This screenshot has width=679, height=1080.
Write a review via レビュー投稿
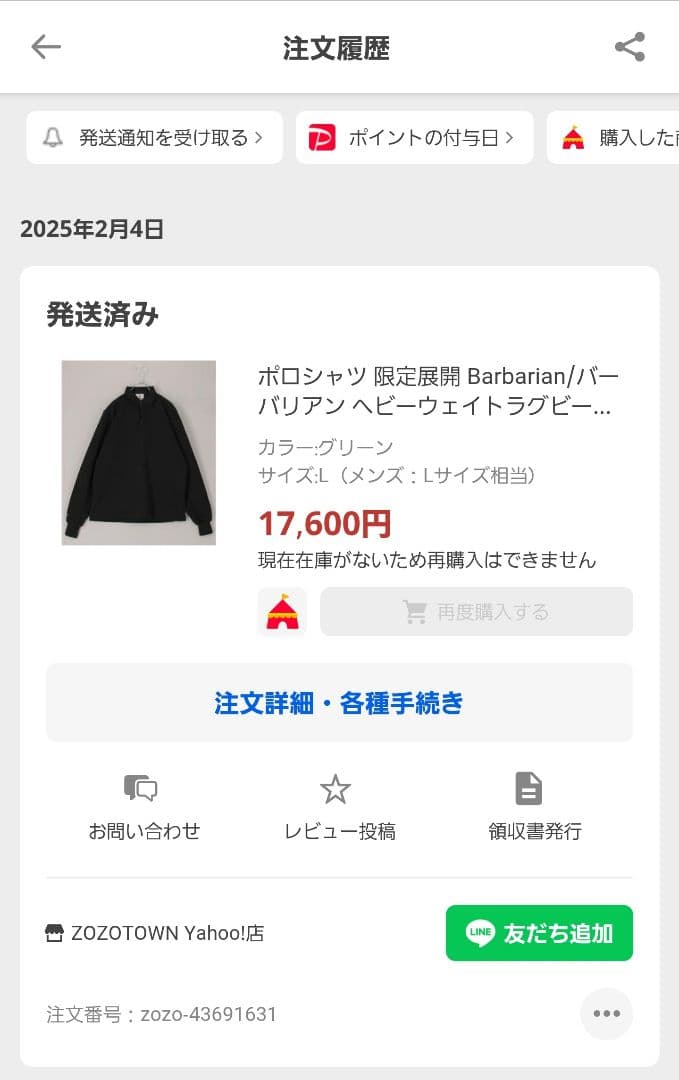point(338,807)
